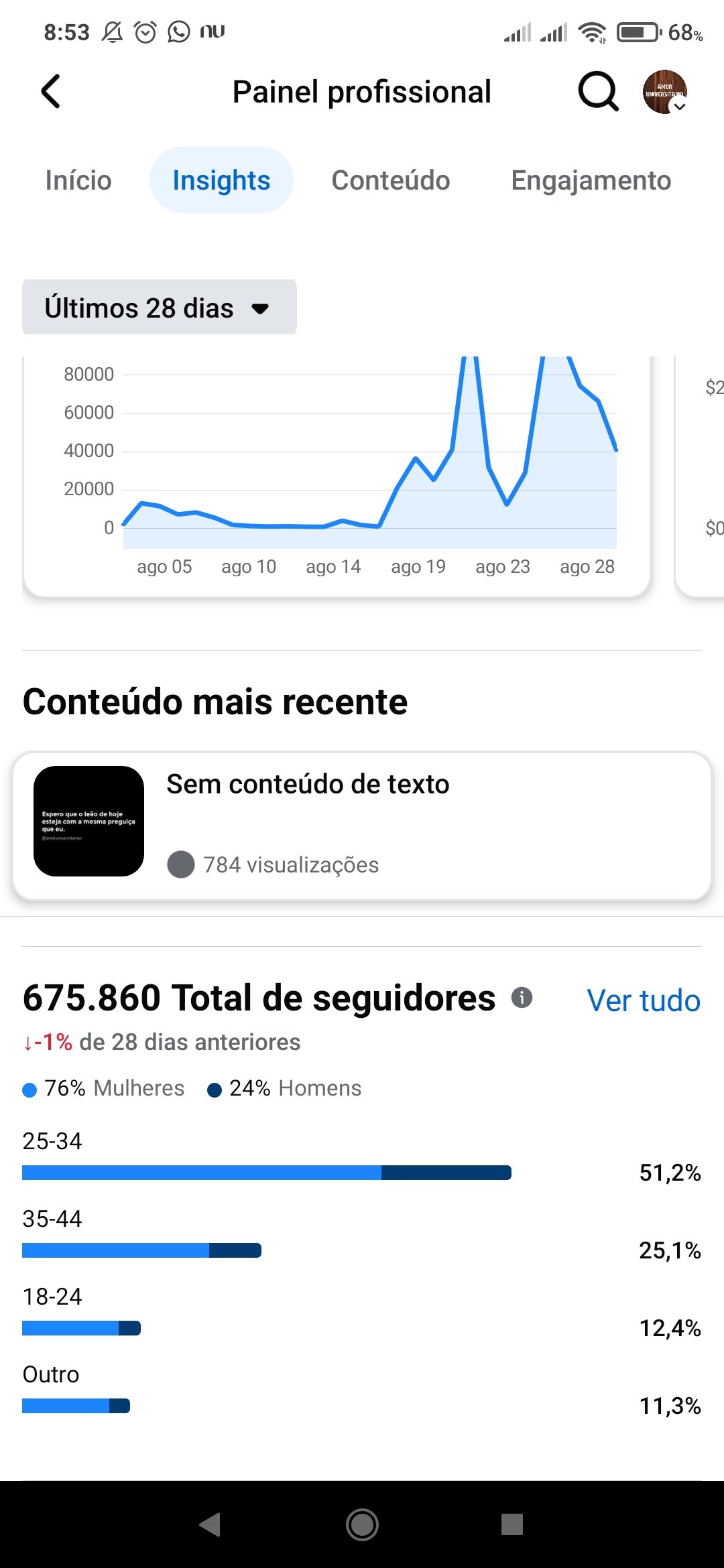Open the post with 784 visualizações

pos(362,826)
